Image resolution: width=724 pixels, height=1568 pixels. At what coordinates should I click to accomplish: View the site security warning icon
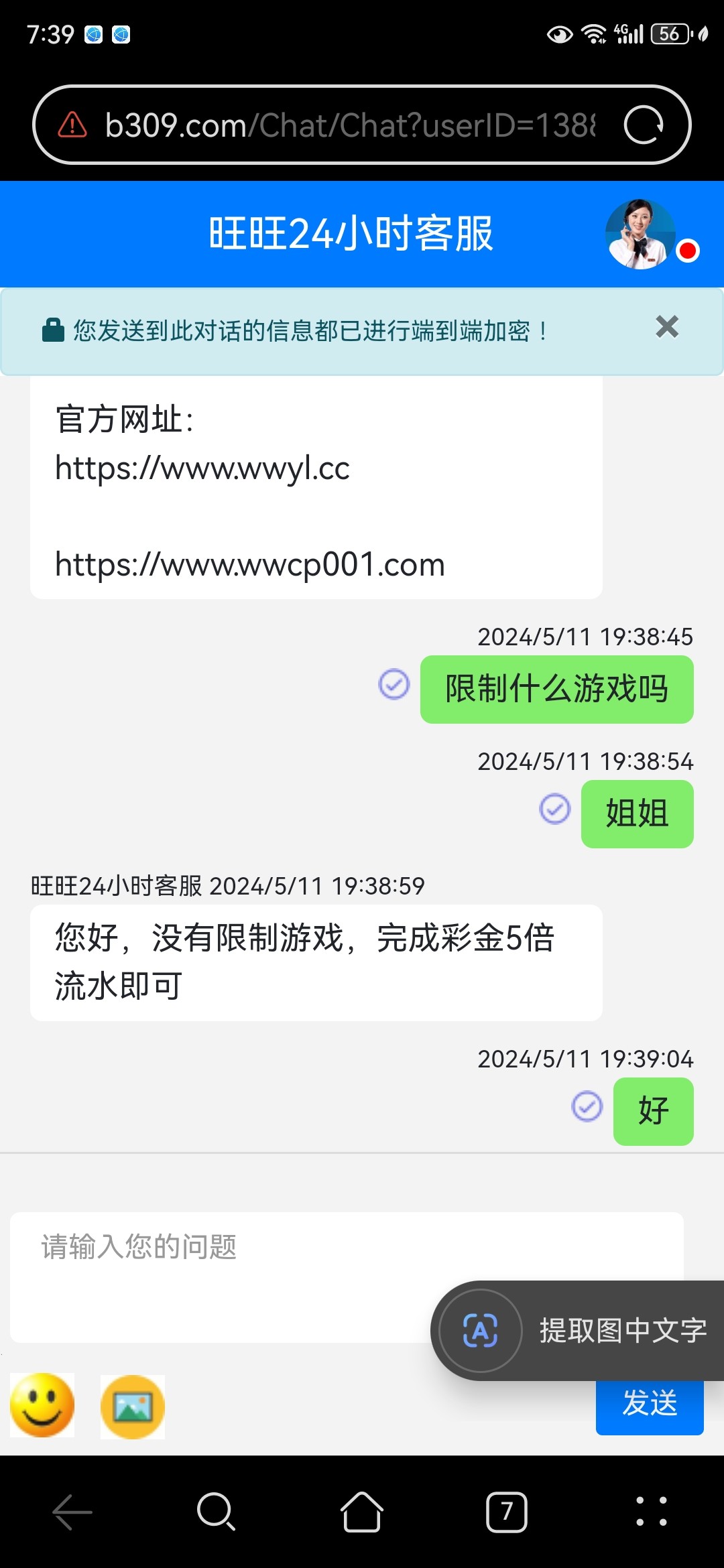tap(72, 125)
